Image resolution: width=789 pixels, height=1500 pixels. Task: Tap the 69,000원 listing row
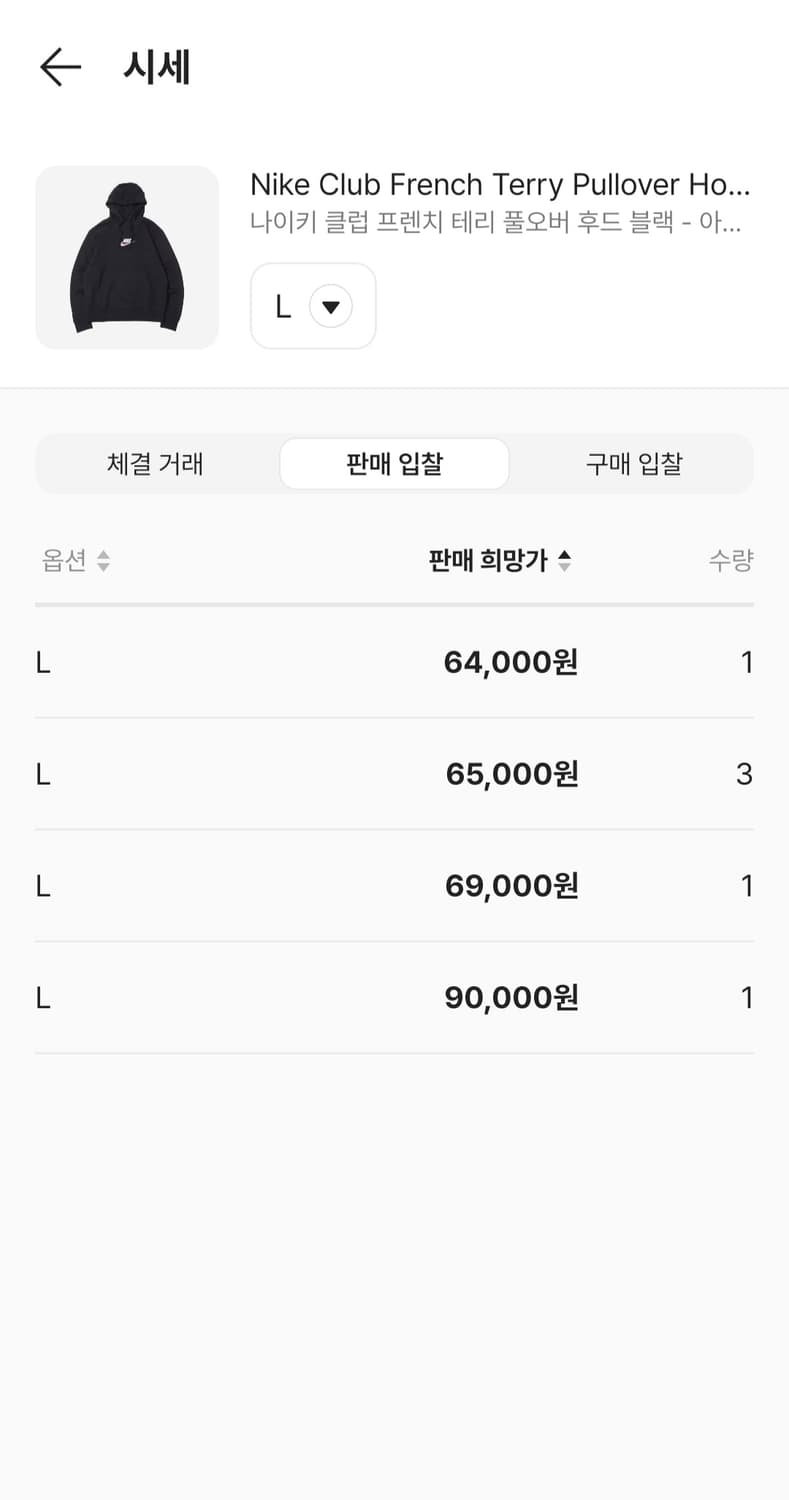pyautogui.click(x=394, y=885)
